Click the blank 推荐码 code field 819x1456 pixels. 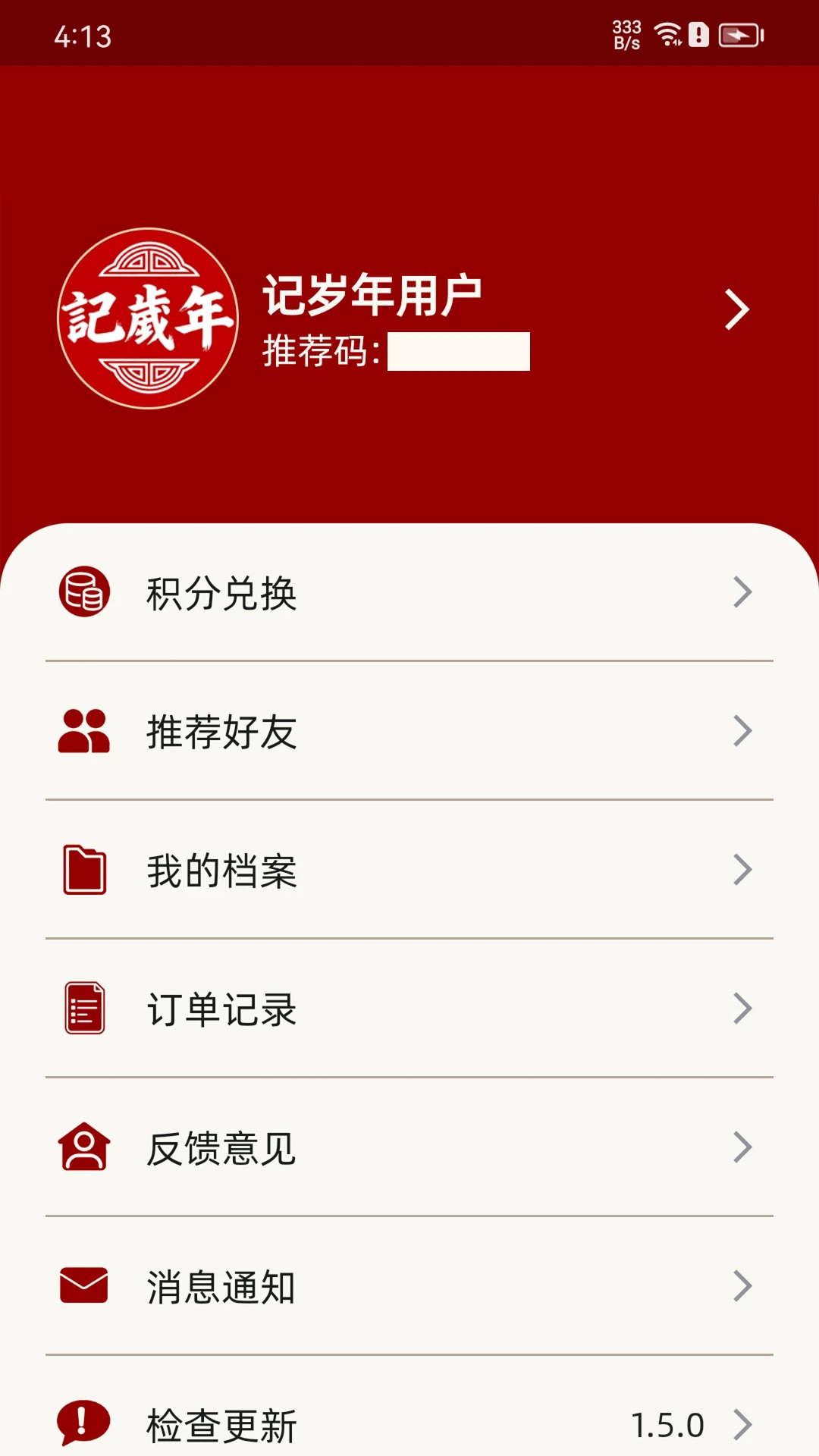click(459, 353)
